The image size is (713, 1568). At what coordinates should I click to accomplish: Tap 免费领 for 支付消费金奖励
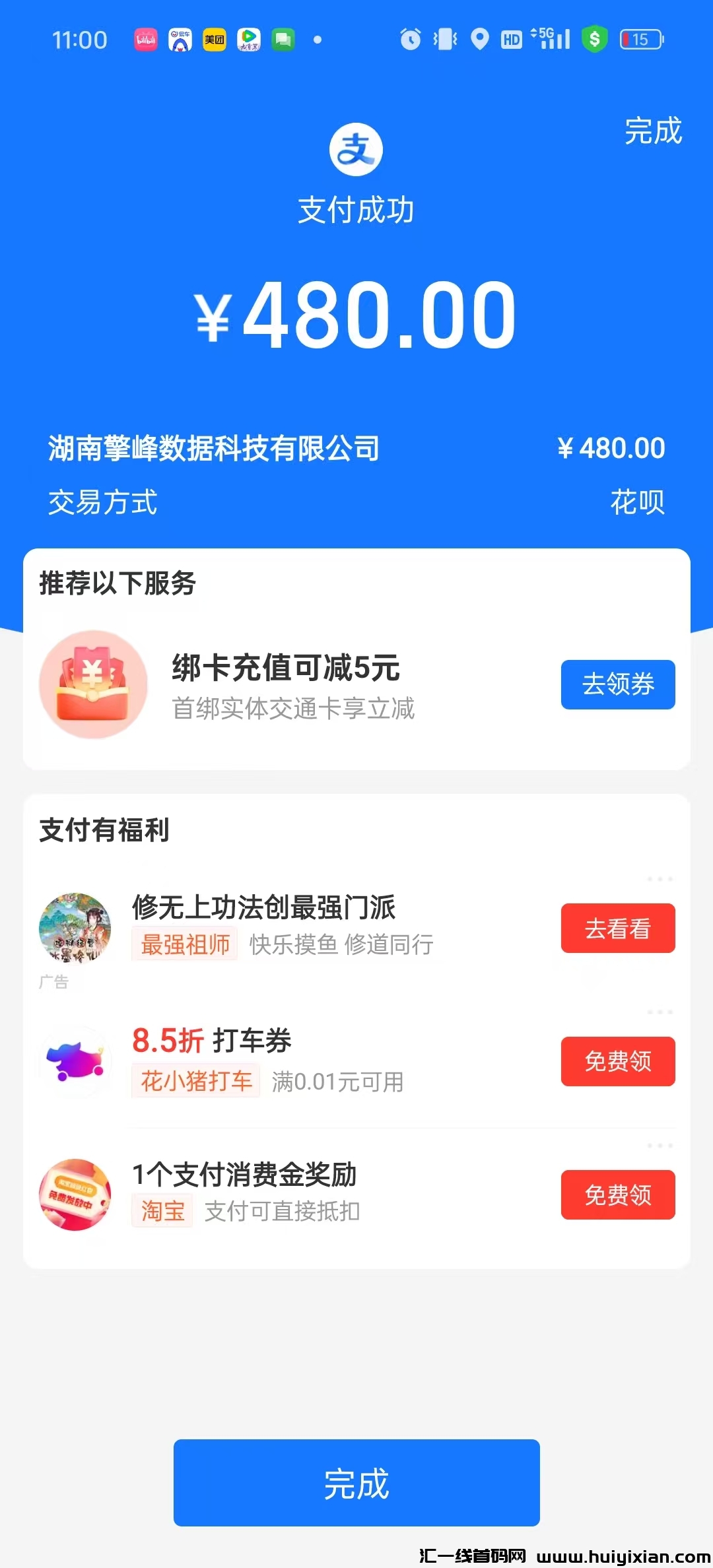click(618, 1194)
